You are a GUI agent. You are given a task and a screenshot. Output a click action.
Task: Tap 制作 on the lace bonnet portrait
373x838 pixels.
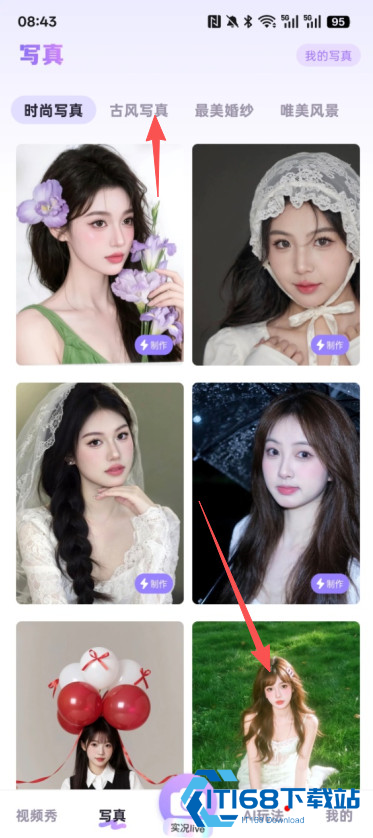pyautogui.click(x=330, y=345)
